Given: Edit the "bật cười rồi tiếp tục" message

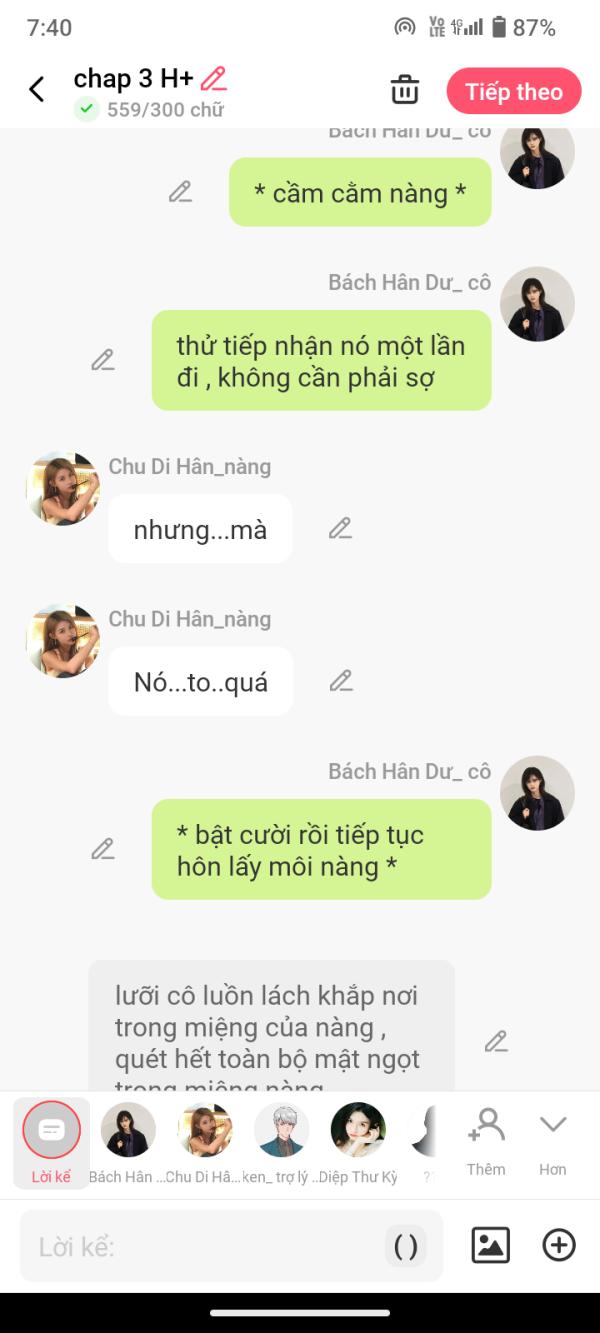Looking at the screenshot, I should click(103, 849).
